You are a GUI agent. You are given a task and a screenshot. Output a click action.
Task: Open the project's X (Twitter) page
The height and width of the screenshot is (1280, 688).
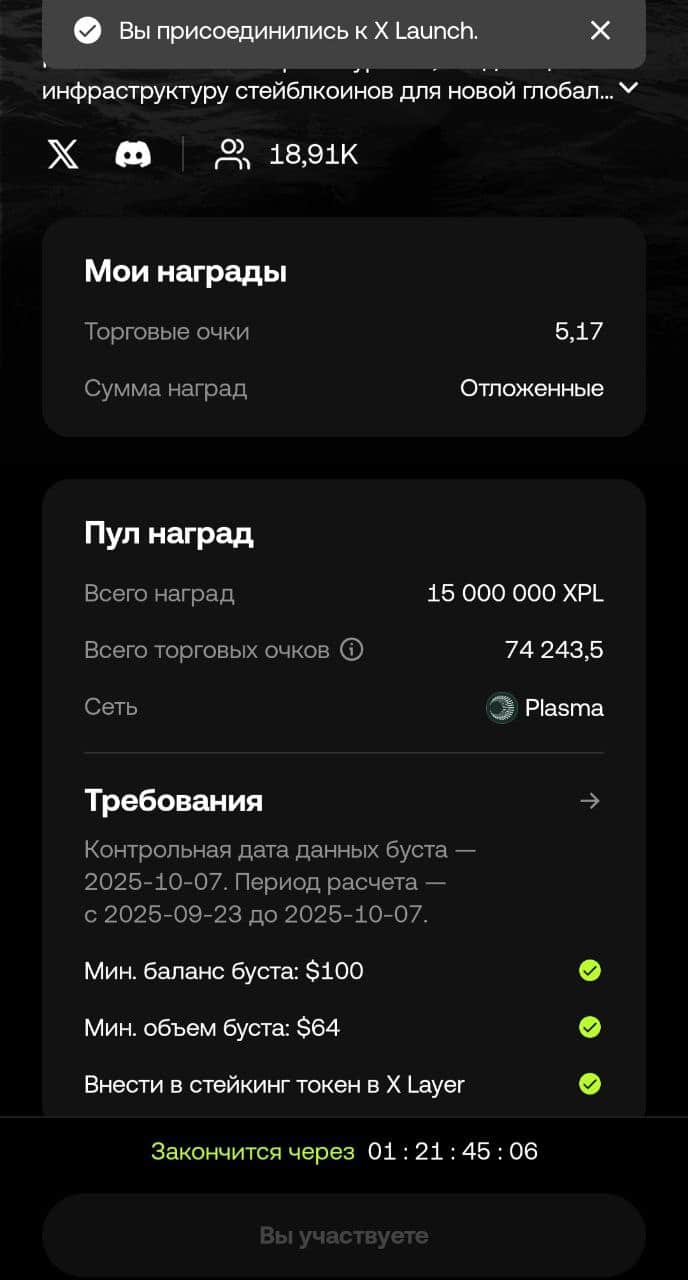pyautogui.click(x=63, y=154)
